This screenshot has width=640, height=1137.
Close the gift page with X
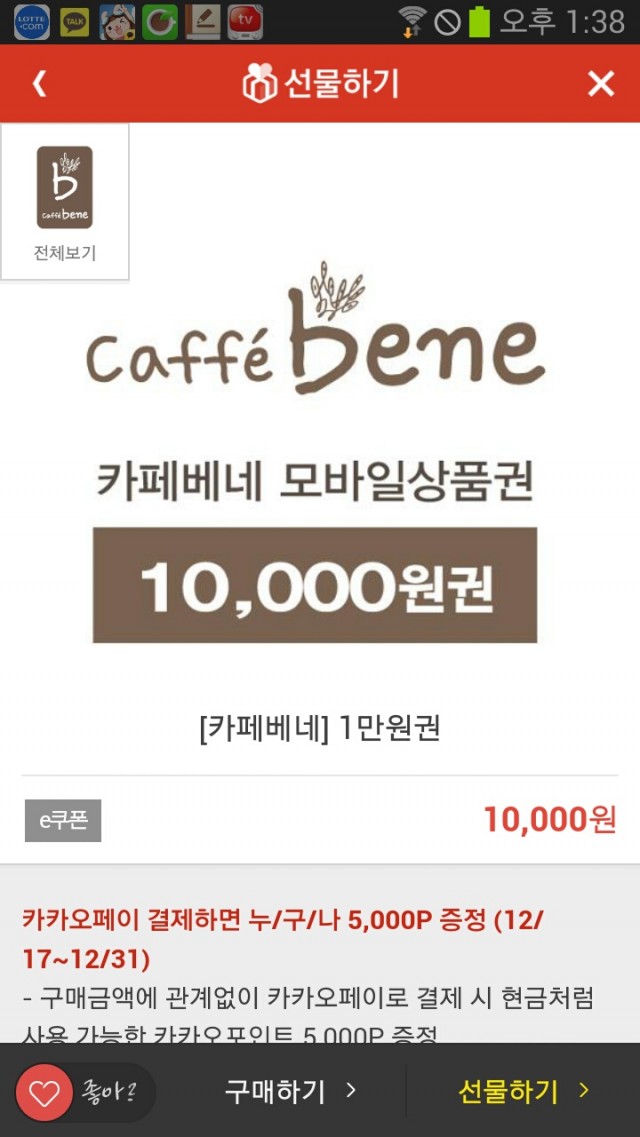[x=600, y=84]
